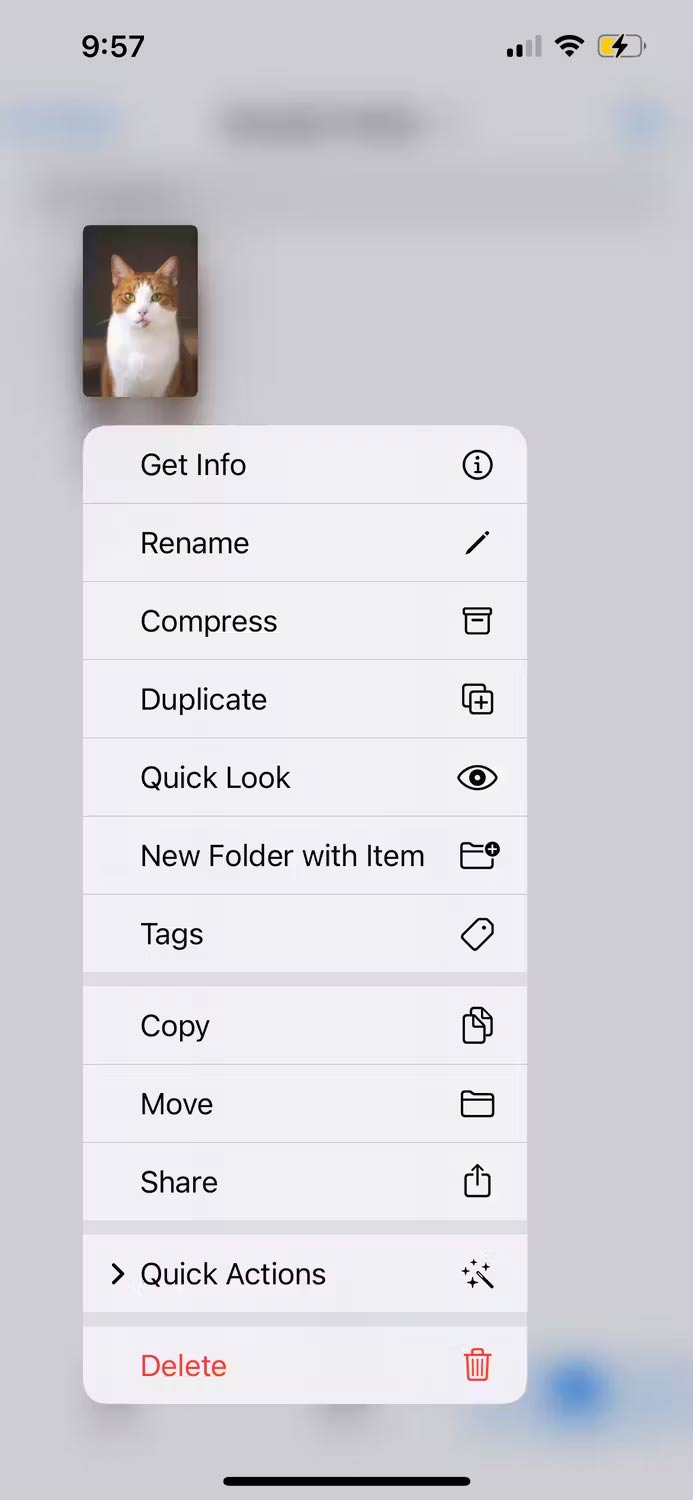Copy the file
693x1500 pixels.
click(304, 1026)
